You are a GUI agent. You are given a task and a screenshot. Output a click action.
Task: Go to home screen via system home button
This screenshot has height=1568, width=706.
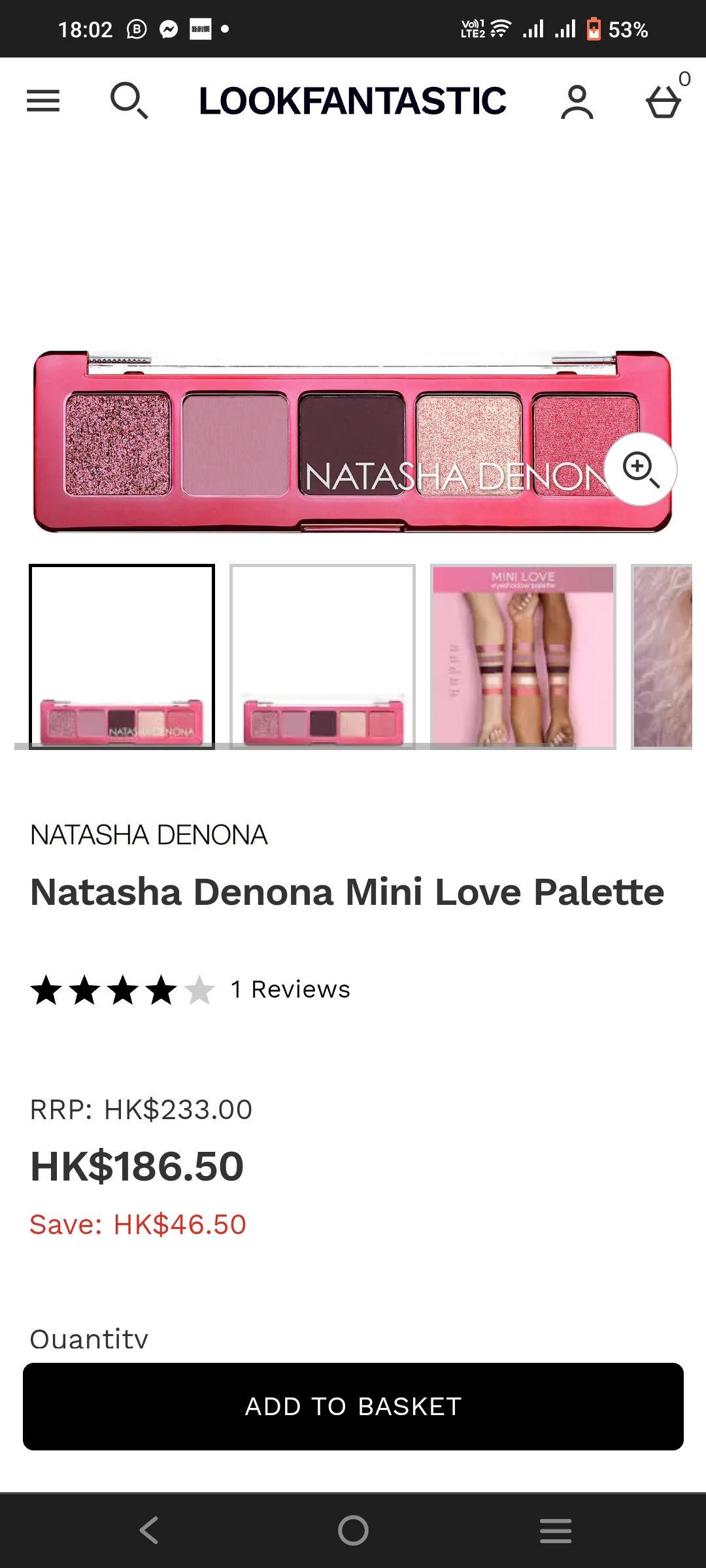(353, 1530)
